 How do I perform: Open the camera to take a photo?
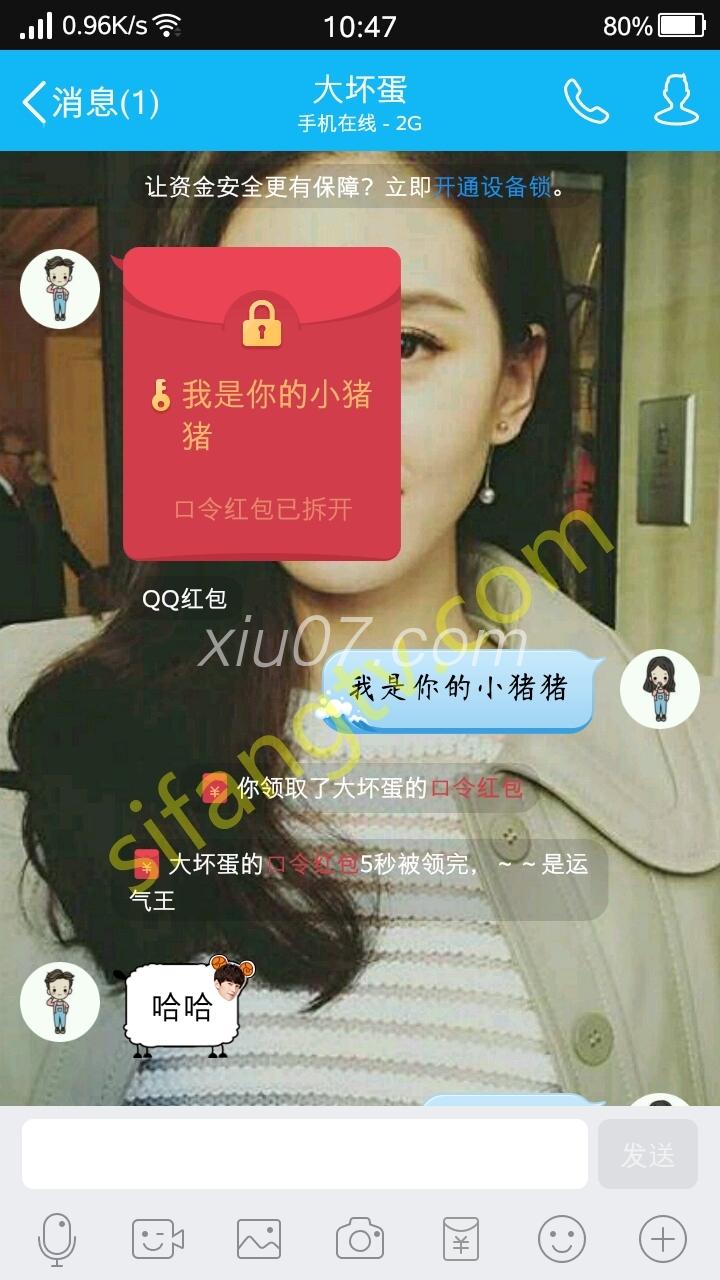[x=360, y=1240]
